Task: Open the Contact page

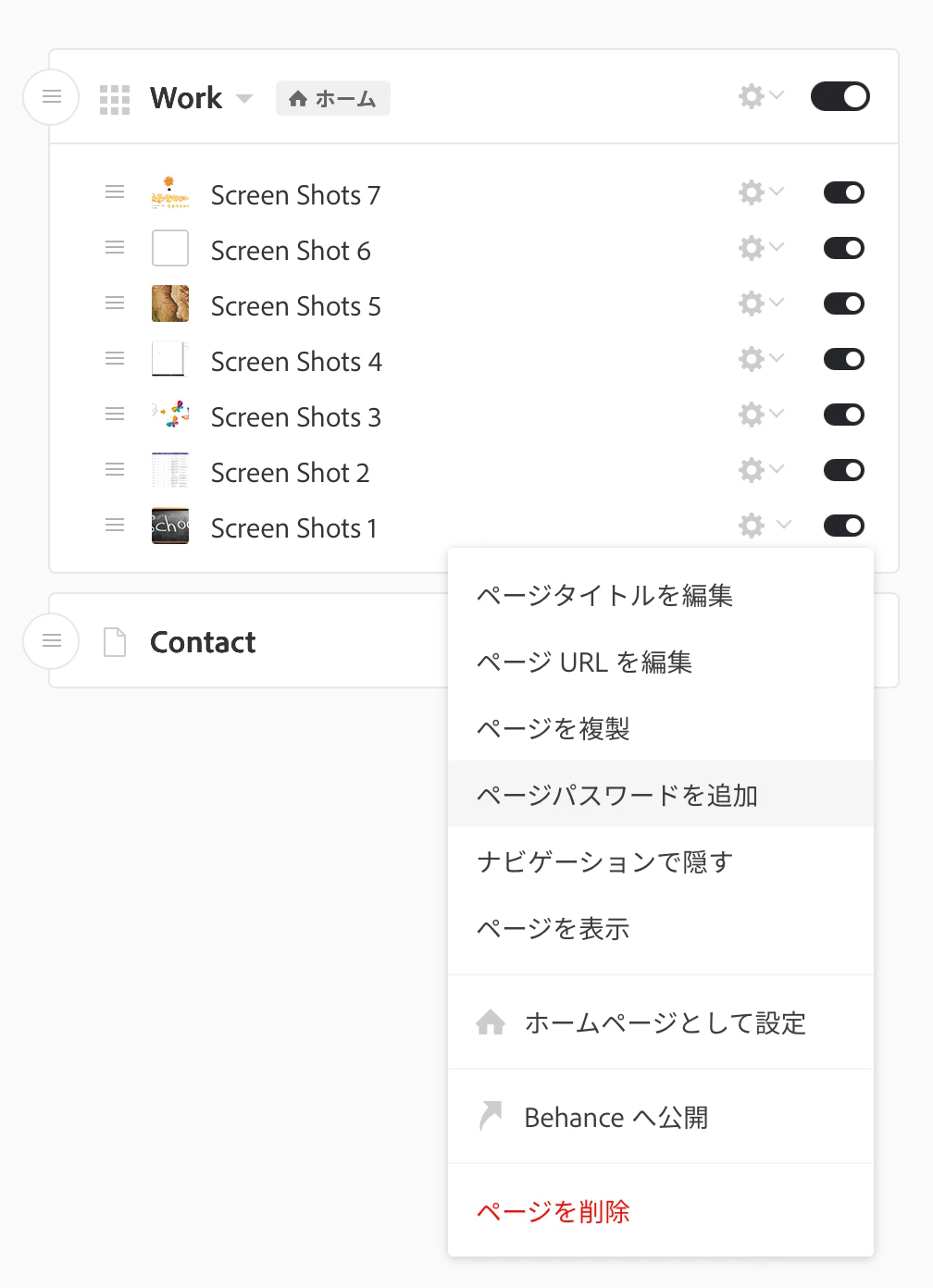Action: point(203,642)
